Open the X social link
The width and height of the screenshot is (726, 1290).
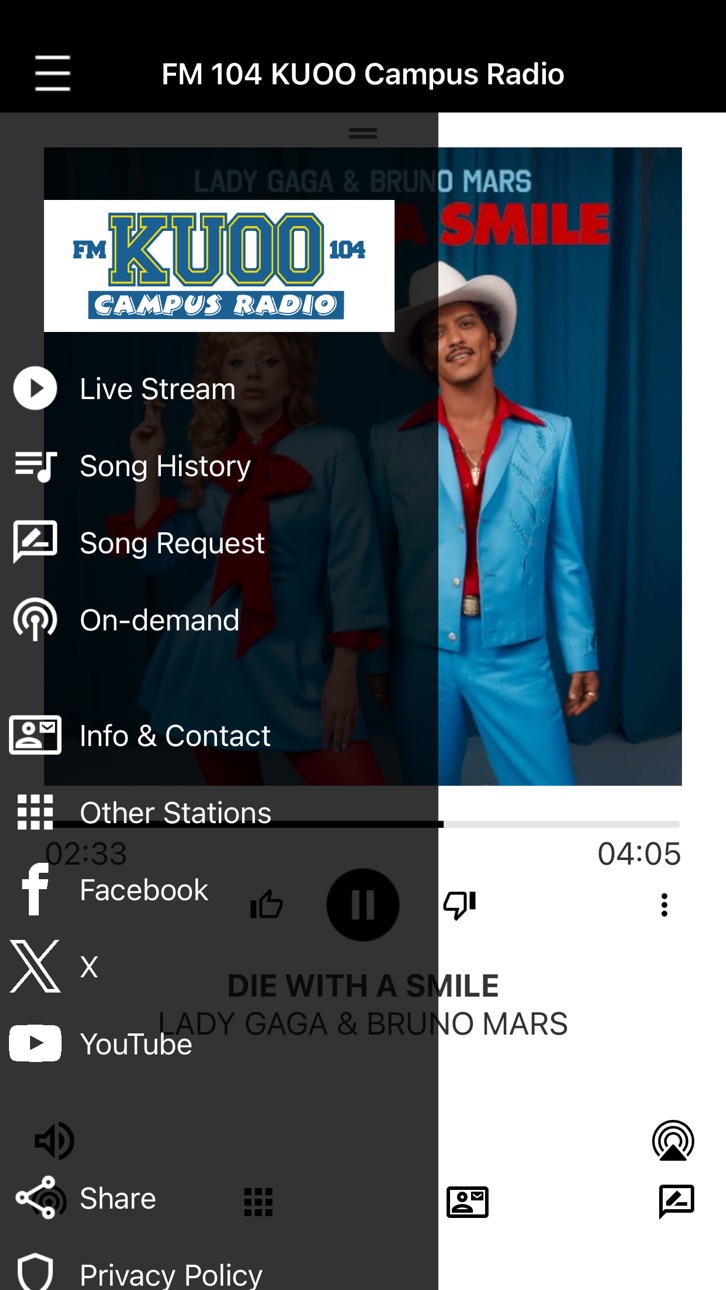[219, 966]
